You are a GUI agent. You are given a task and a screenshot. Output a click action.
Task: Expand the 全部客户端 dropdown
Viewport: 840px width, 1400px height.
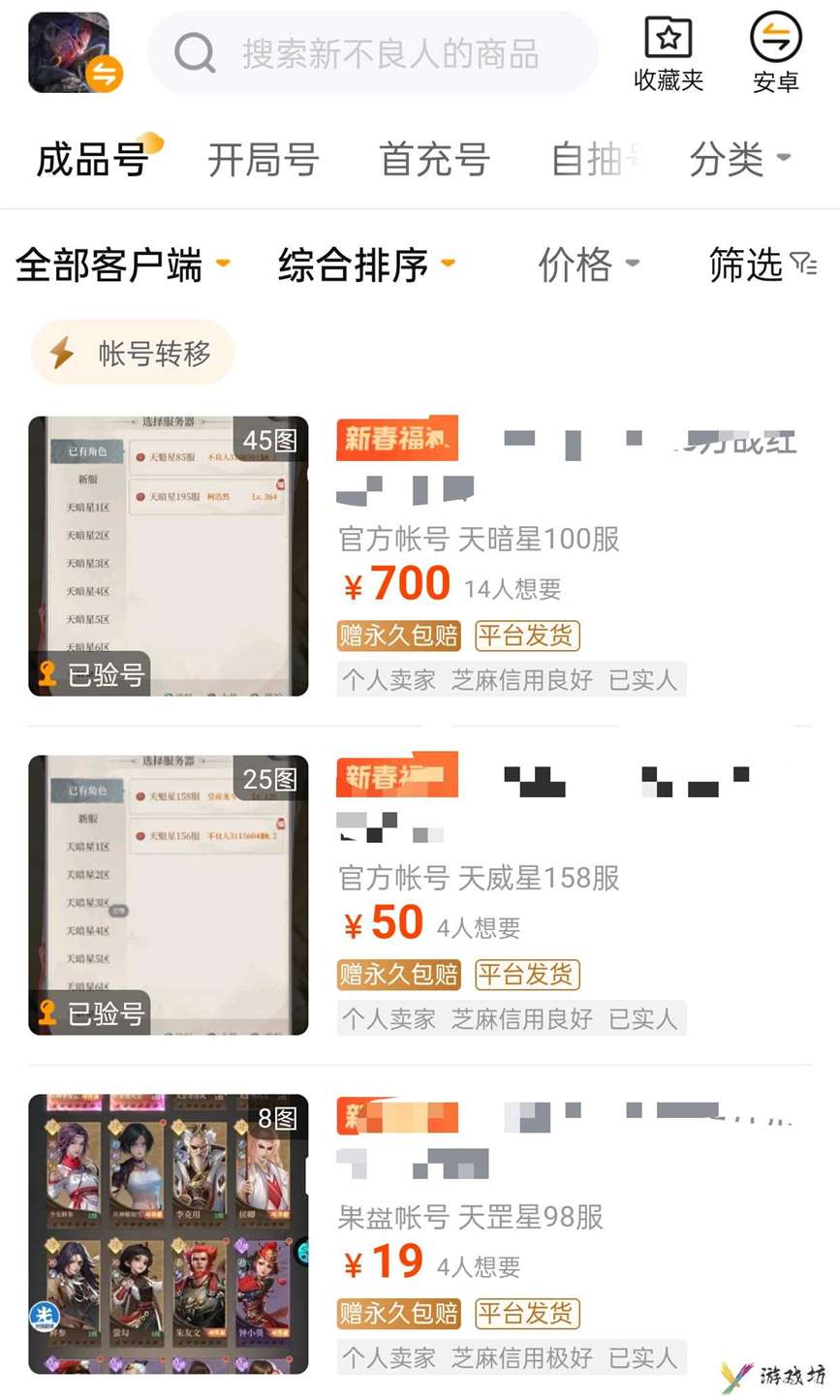[122, 264]
